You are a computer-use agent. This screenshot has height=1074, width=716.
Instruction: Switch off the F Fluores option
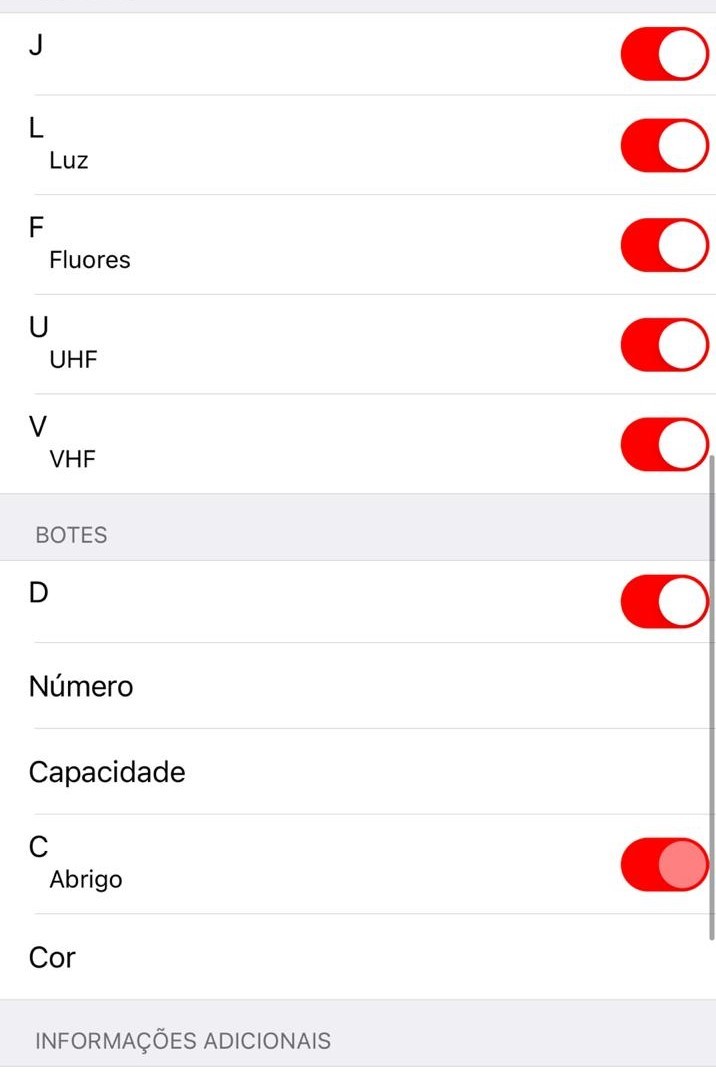pos(664,245)
